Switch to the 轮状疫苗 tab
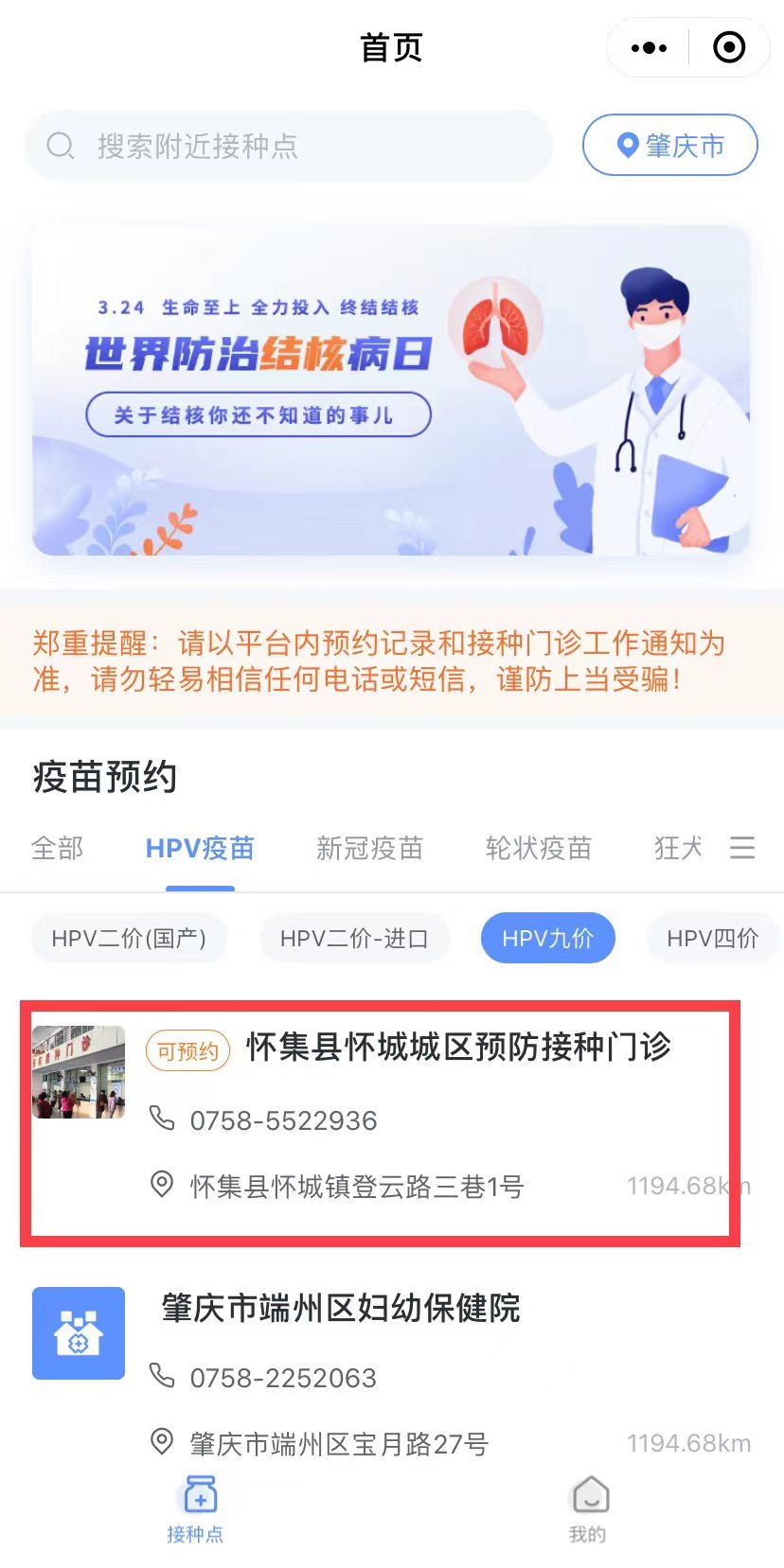Screen dimensions: 784x1568 538,848
